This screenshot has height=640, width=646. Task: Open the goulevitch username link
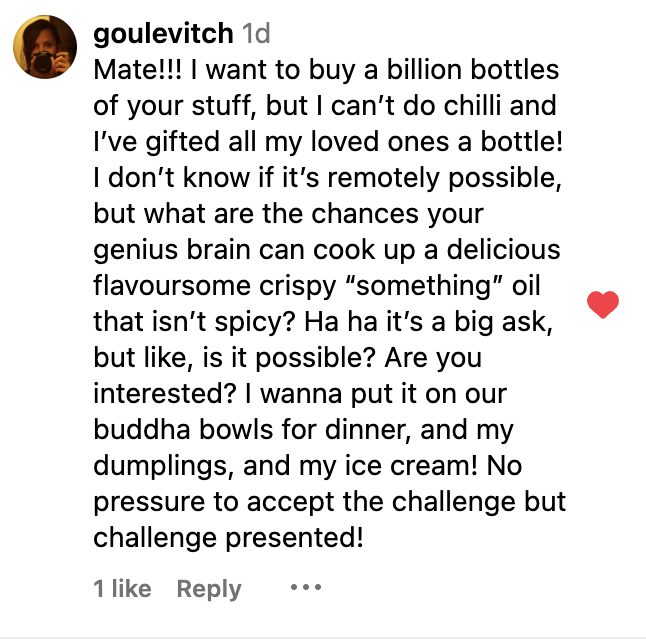[x=164, y=33]
